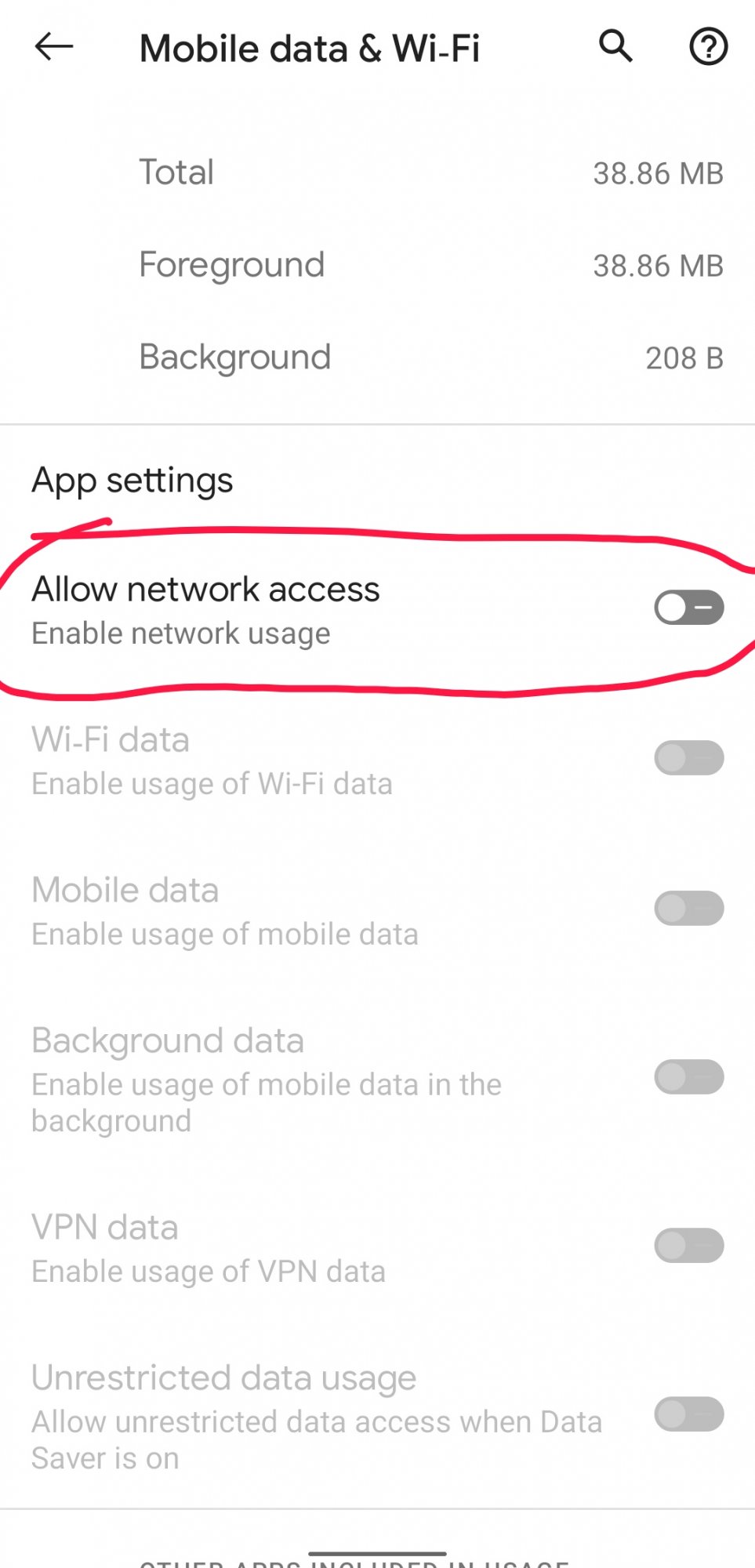Enable the Allow network access switch
The height and width of the screenshot is (1568, 755).
coord(689,608)
